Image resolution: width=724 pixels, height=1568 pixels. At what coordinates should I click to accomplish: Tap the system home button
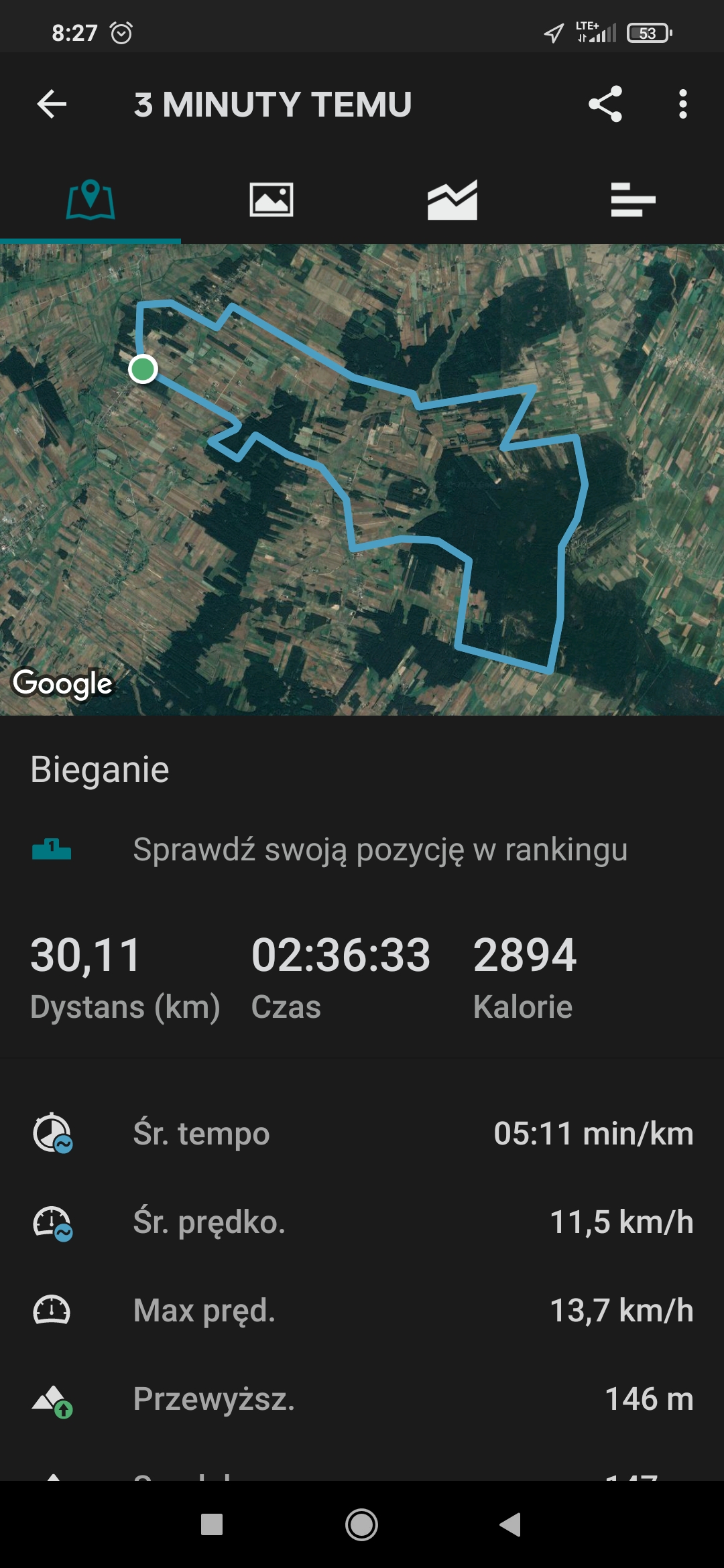click(x=362, y=1525)
